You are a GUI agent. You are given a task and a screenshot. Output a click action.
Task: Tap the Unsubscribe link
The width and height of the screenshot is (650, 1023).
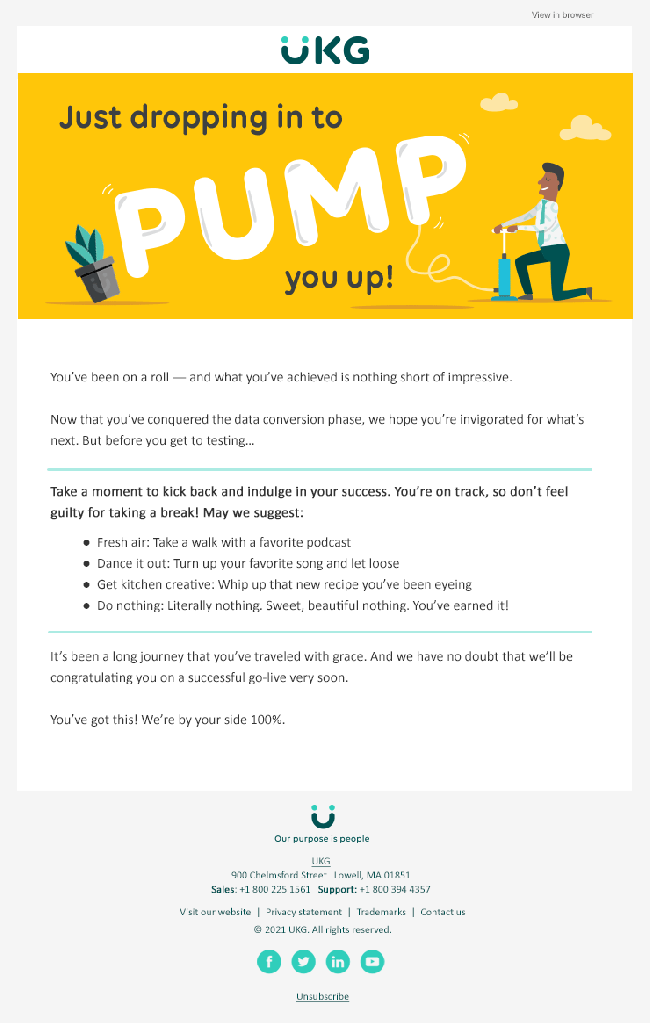coord(322,997)
